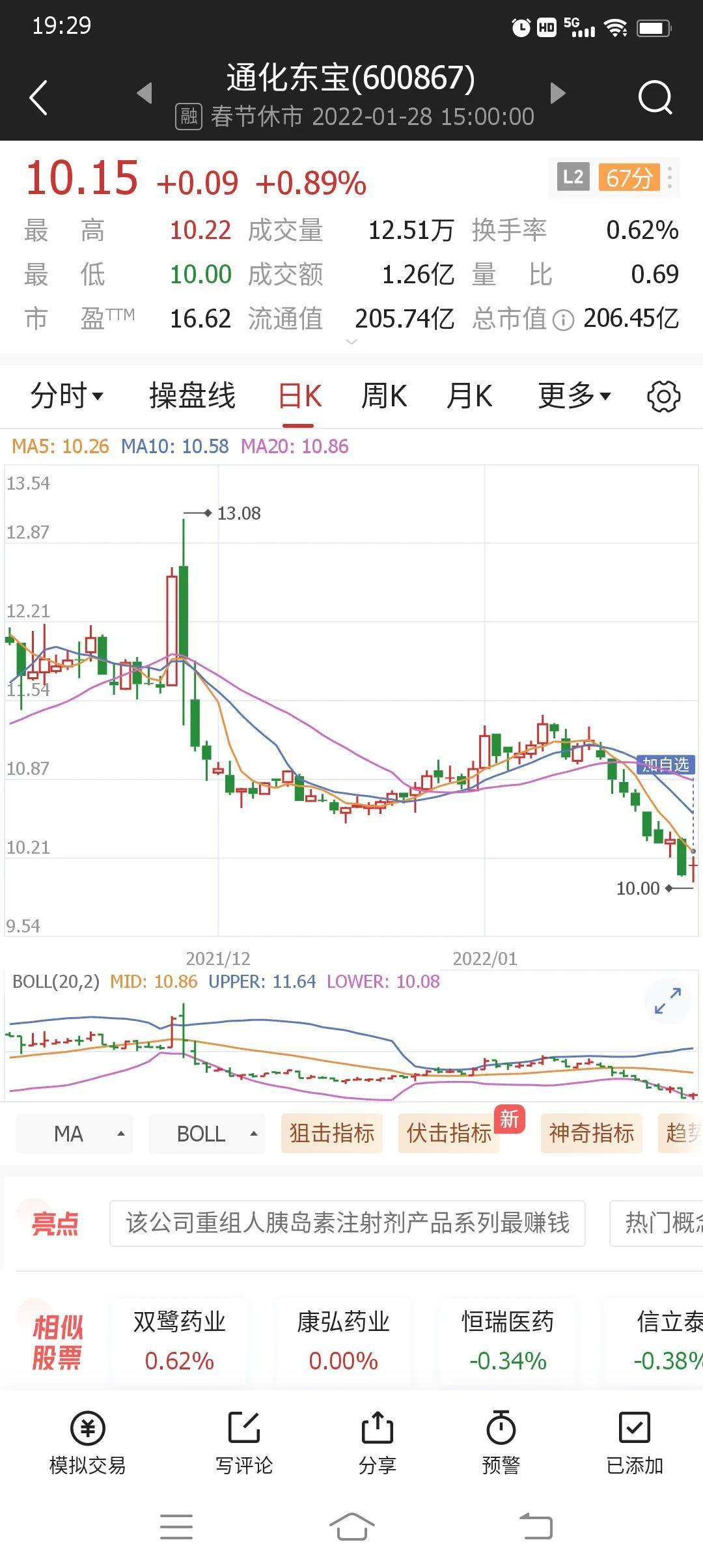Select the 伏击指标 chip
The height and width of the screenshot is (1568, 703).
(449, 1134)
